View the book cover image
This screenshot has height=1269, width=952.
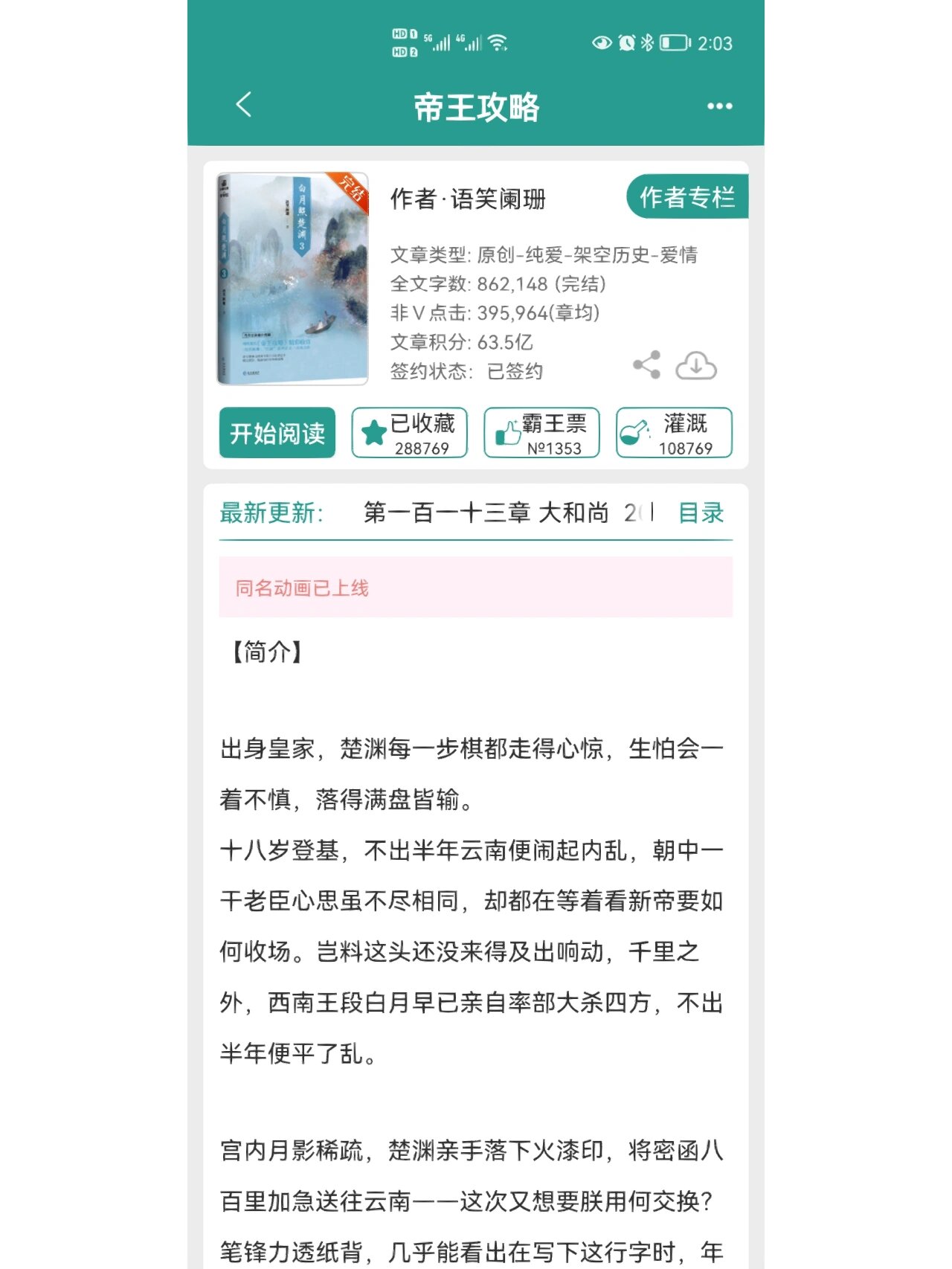[292, 279]
